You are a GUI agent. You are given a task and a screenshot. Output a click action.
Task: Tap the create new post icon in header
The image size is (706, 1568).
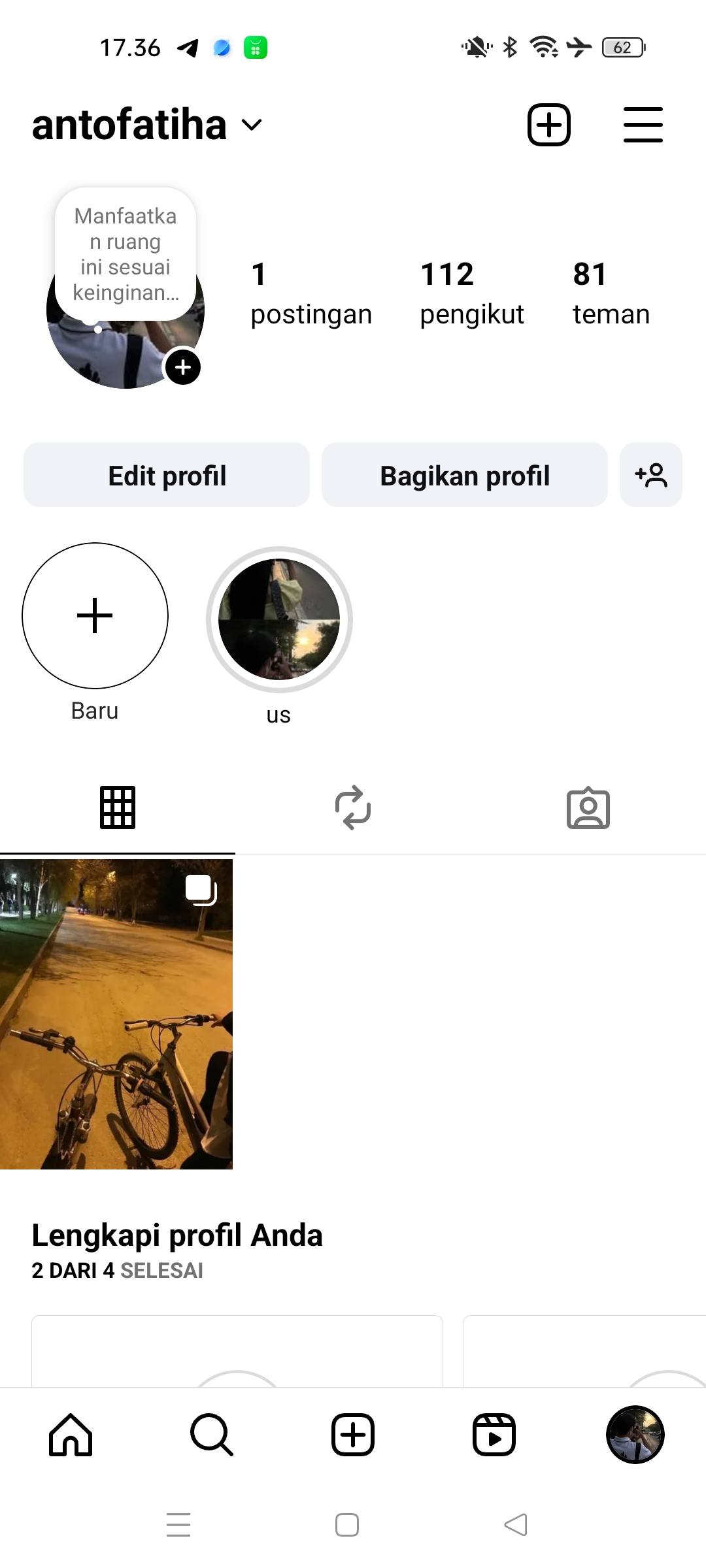548,125
